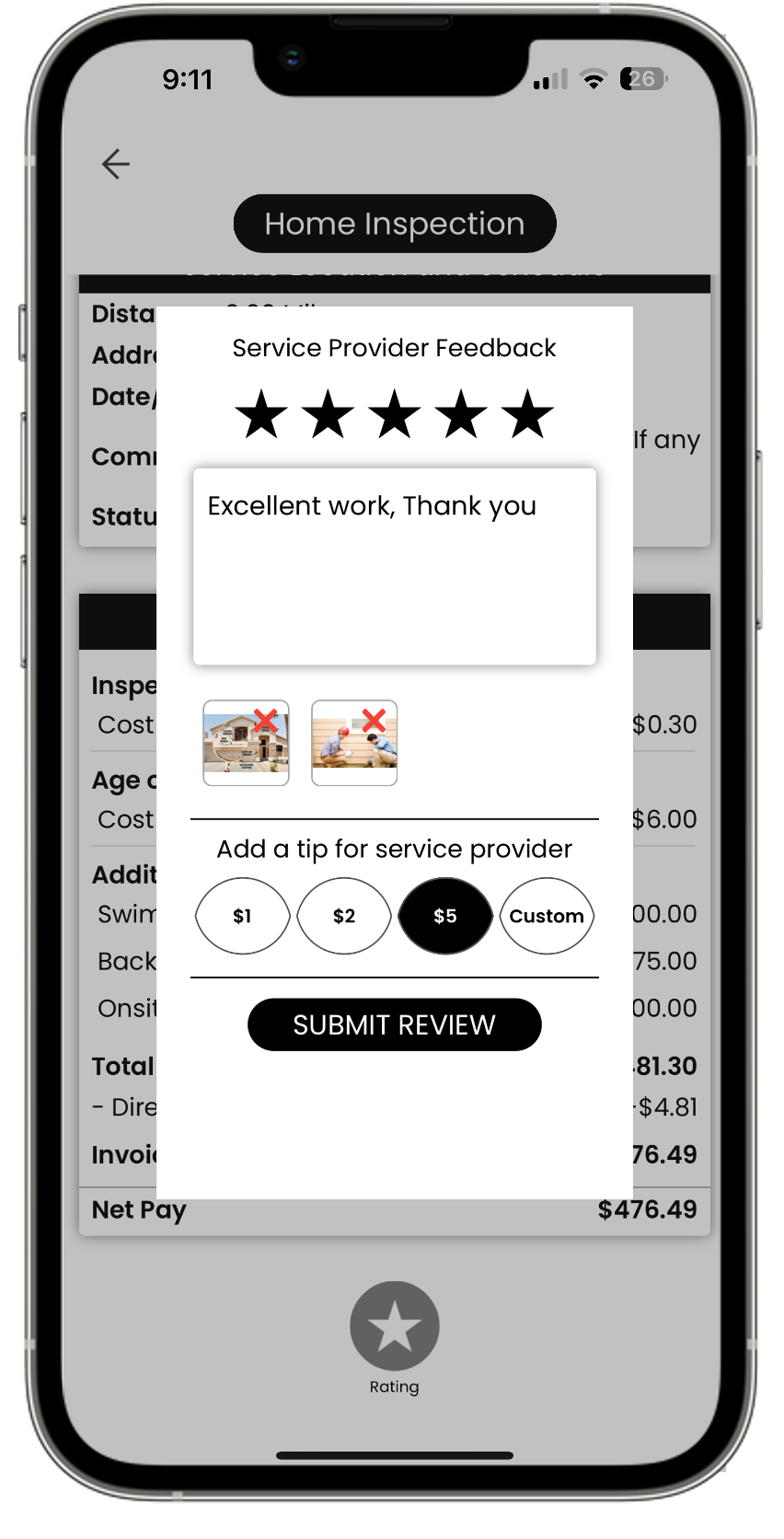Enter a Custom tip amount
The image size is (784, 1539).
(x=547, y=916)
